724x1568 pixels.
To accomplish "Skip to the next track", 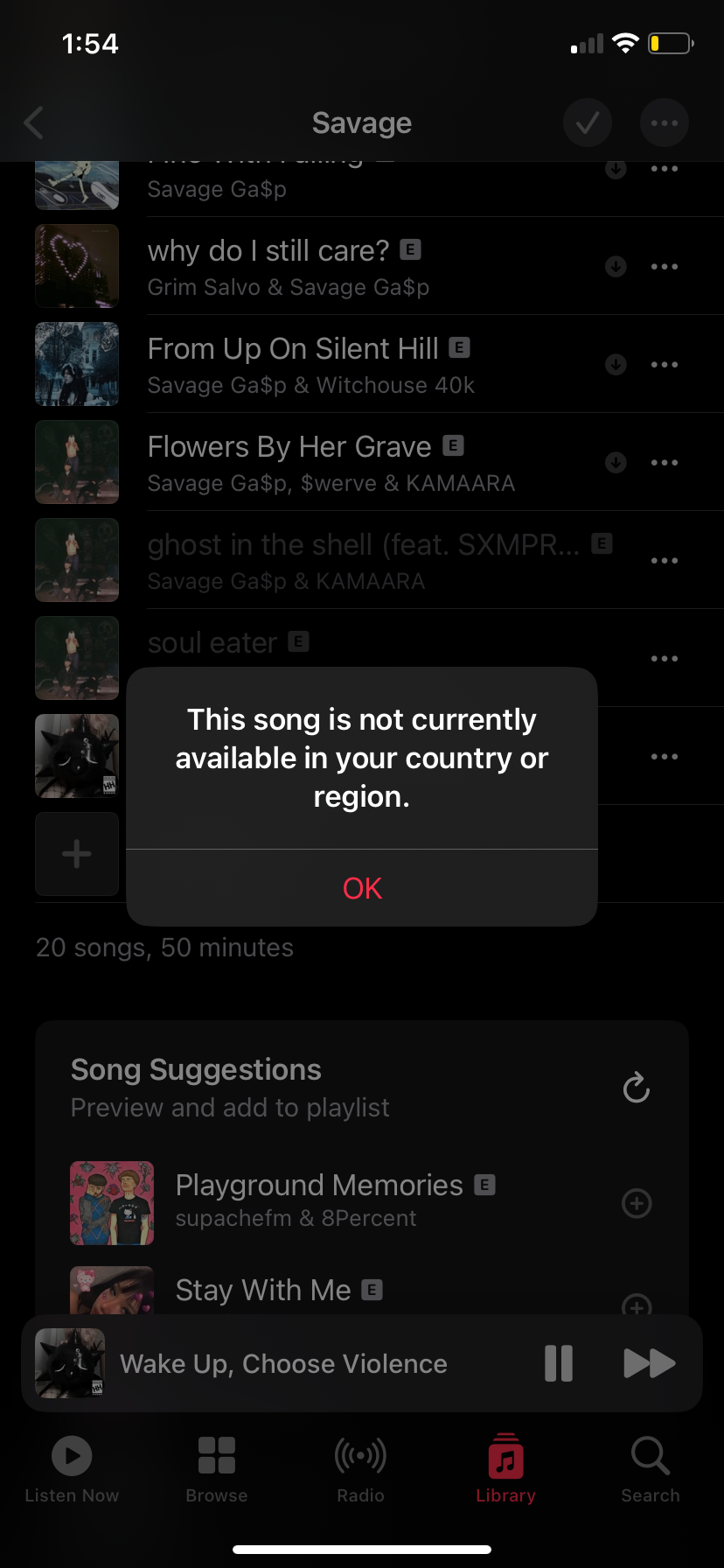I will tap(649, 1363).
